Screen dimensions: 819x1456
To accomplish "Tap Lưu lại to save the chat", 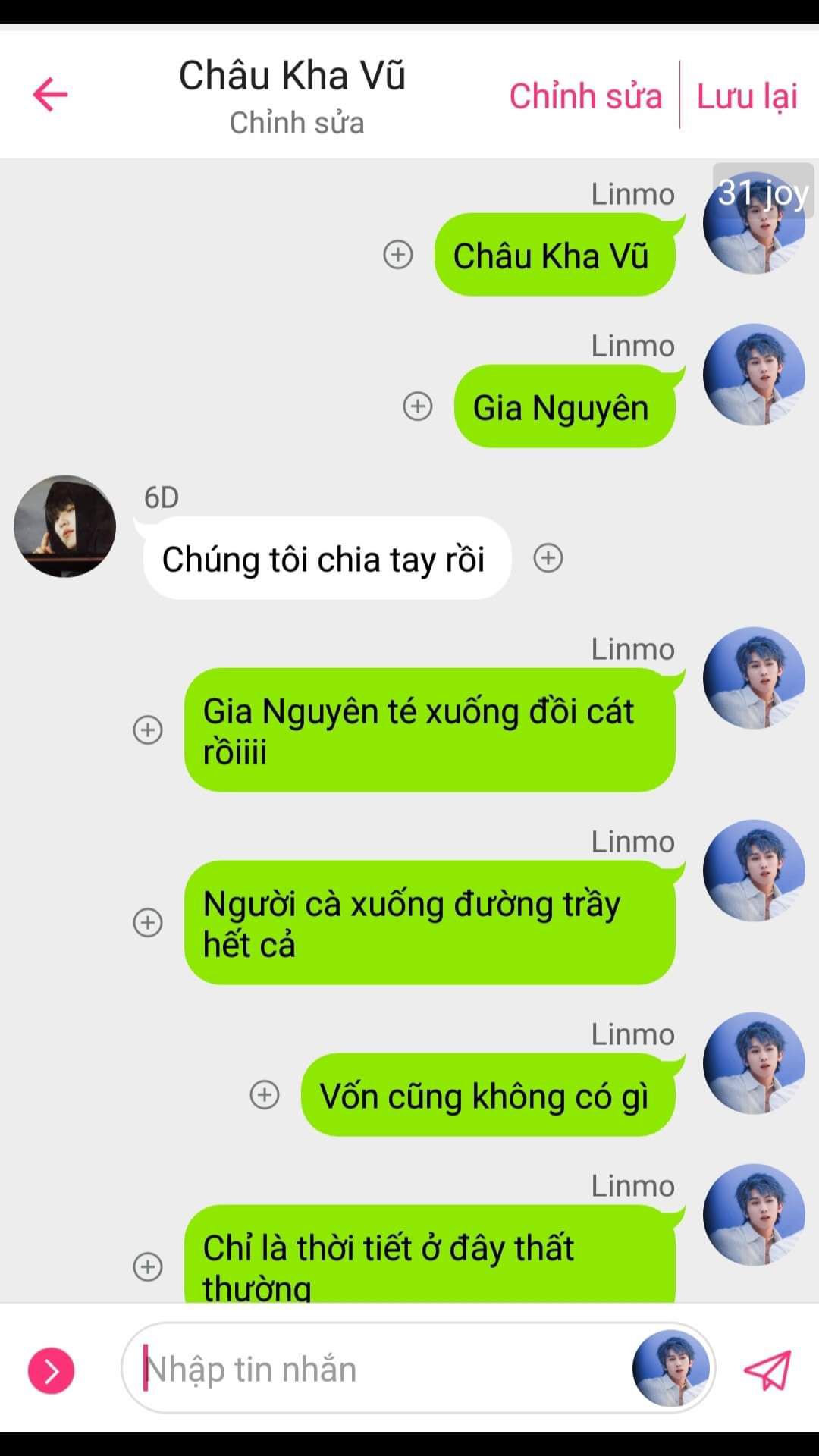I will 747,96.
